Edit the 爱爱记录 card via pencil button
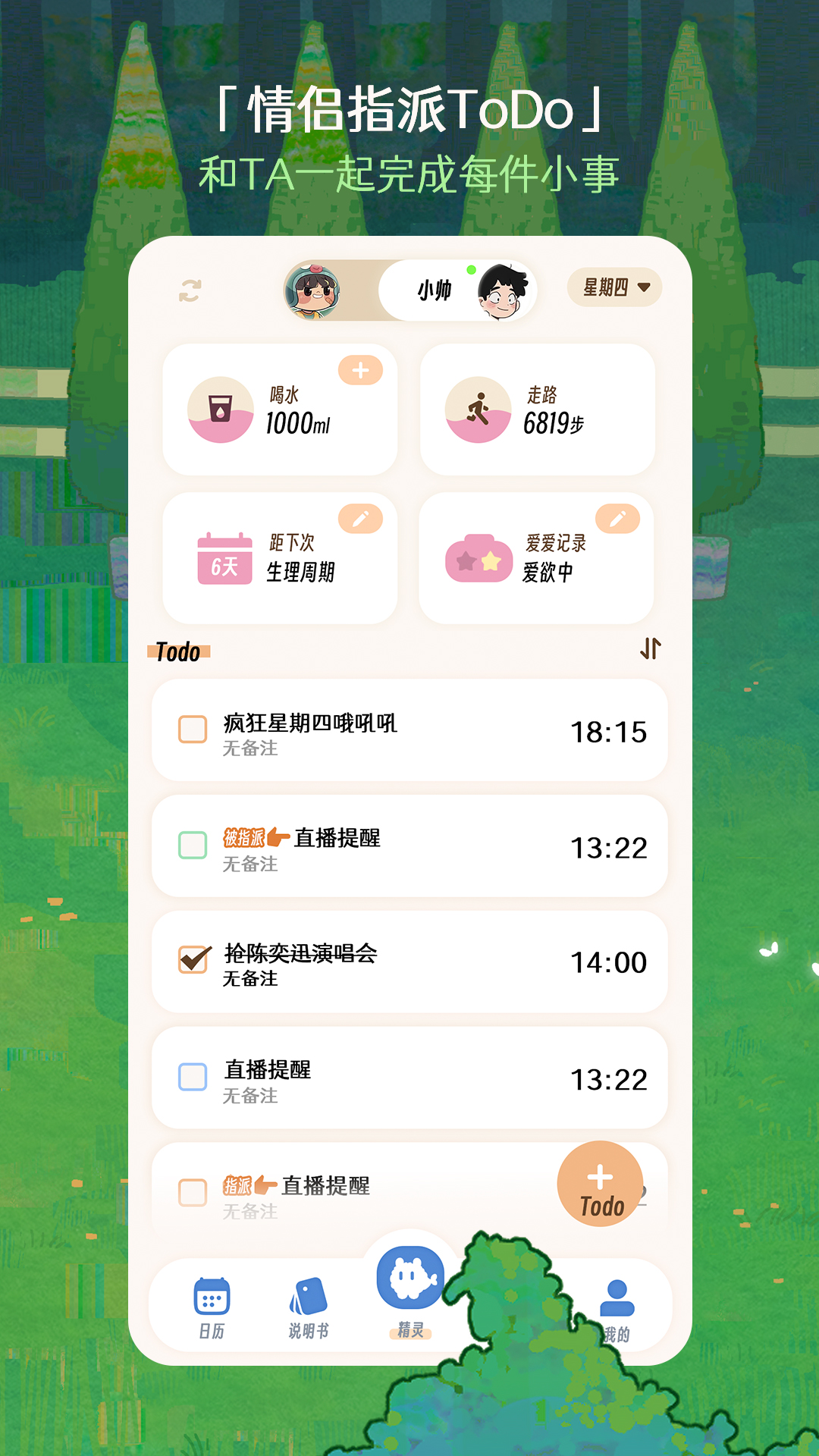Image resolution: width=819 pixels, height=1456 pixels. pos(619,517)
